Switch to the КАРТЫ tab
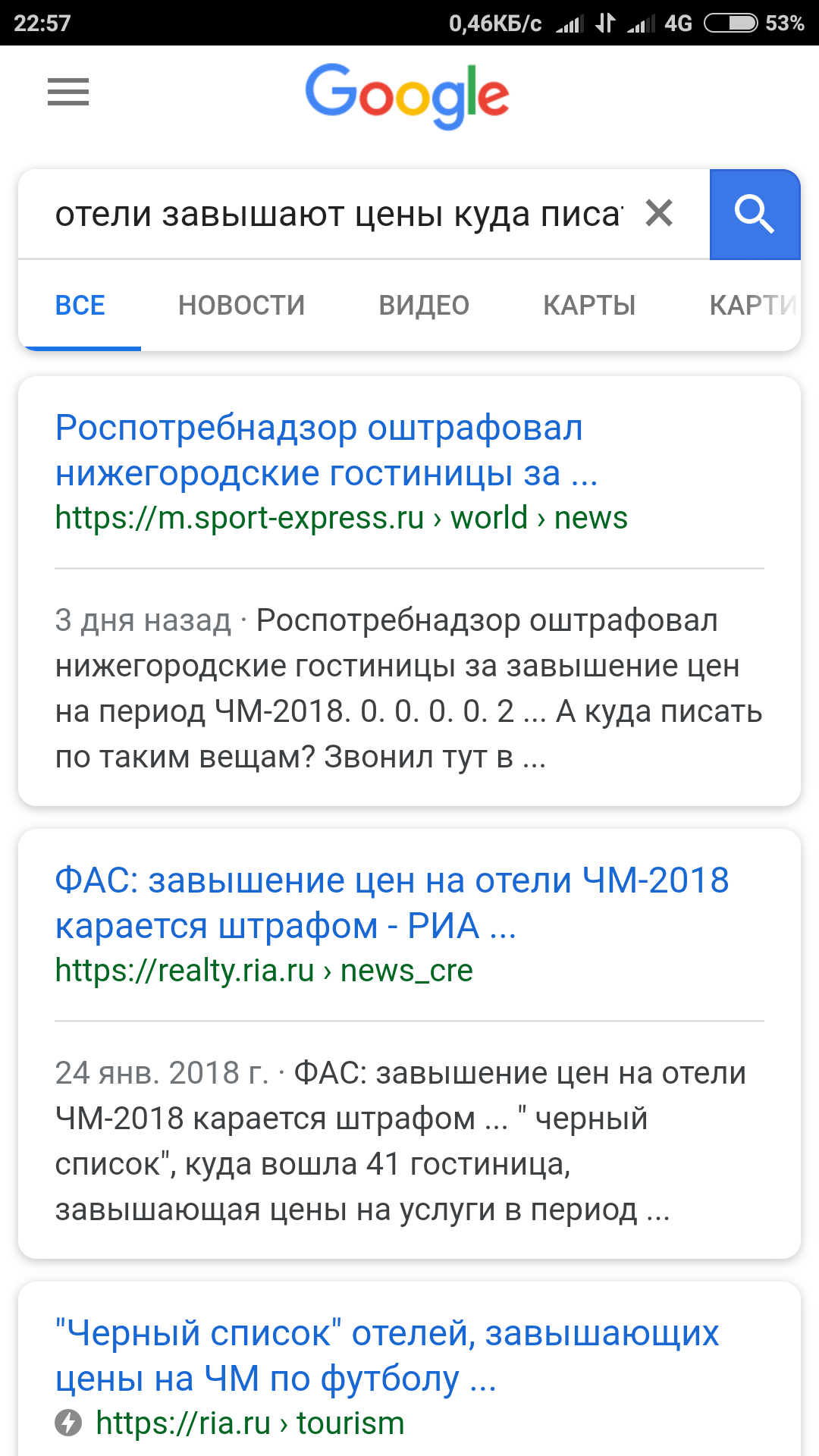Screen dimensions: 819x1456 (x=589, y=306)
